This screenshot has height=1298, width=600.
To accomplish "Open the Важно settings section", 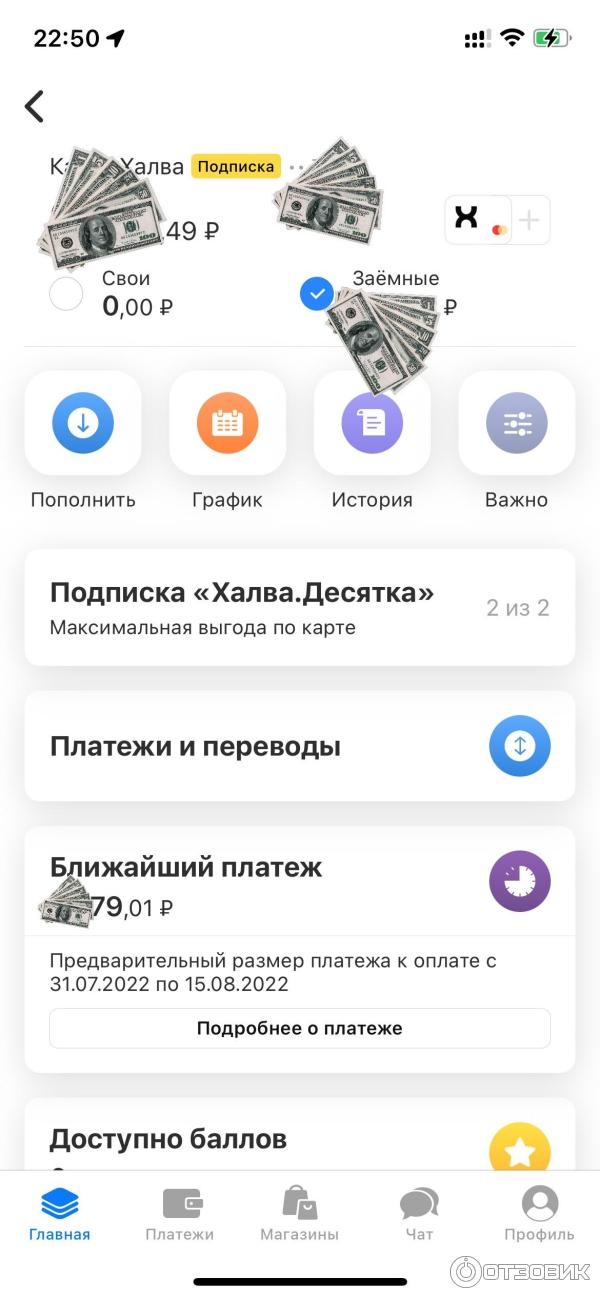I will coord(516,423).
